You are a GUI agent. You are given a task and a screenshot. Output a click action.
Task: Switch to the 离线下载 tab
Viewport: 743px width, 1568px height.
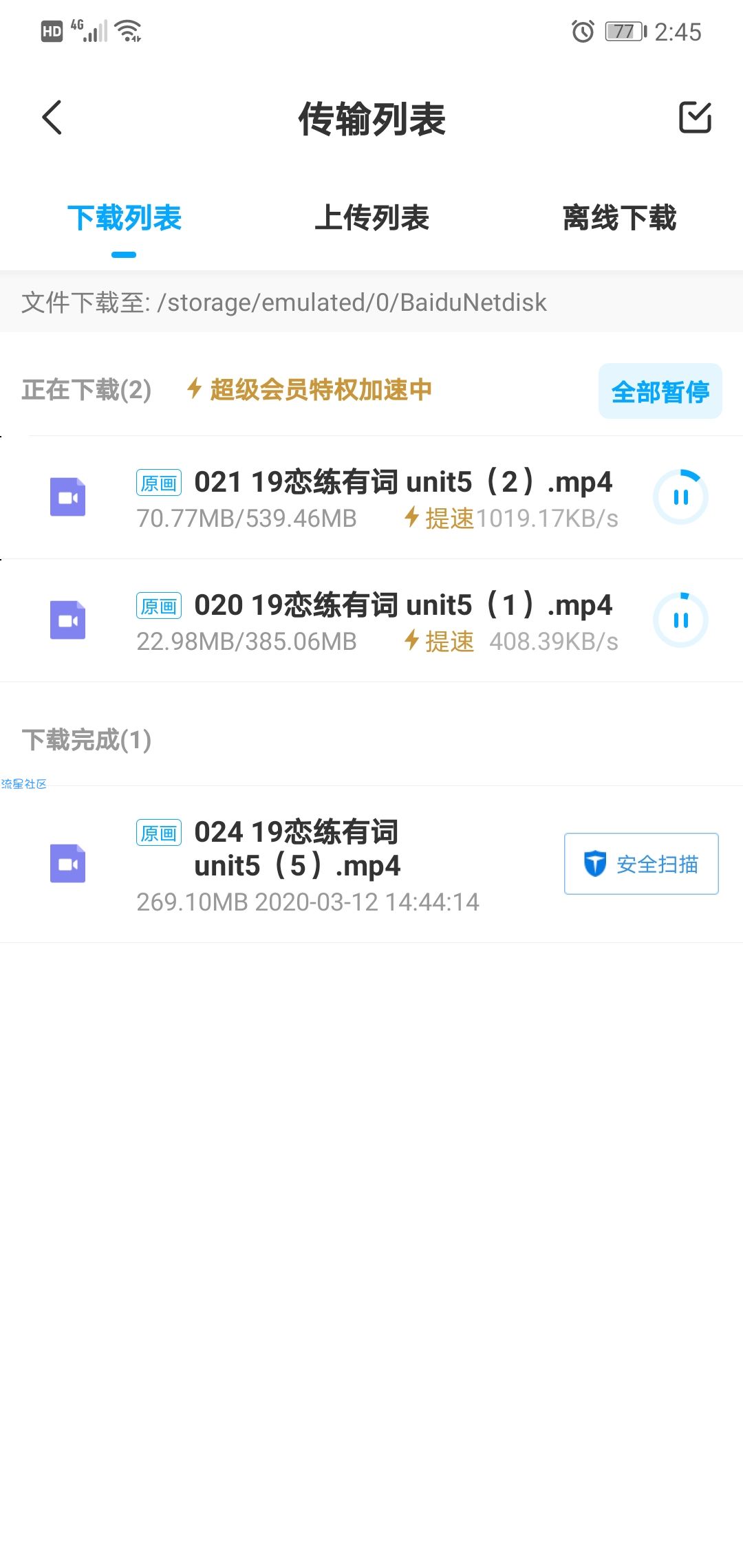tap(619, 218)
